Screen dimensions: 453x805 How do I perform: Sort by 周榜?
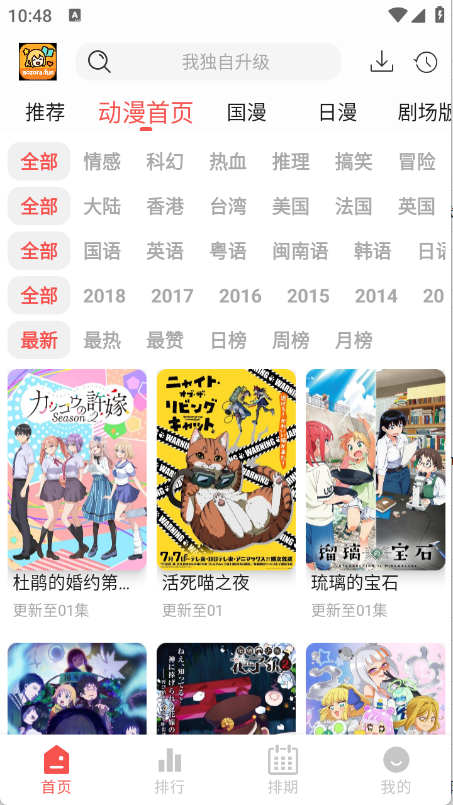291,340
